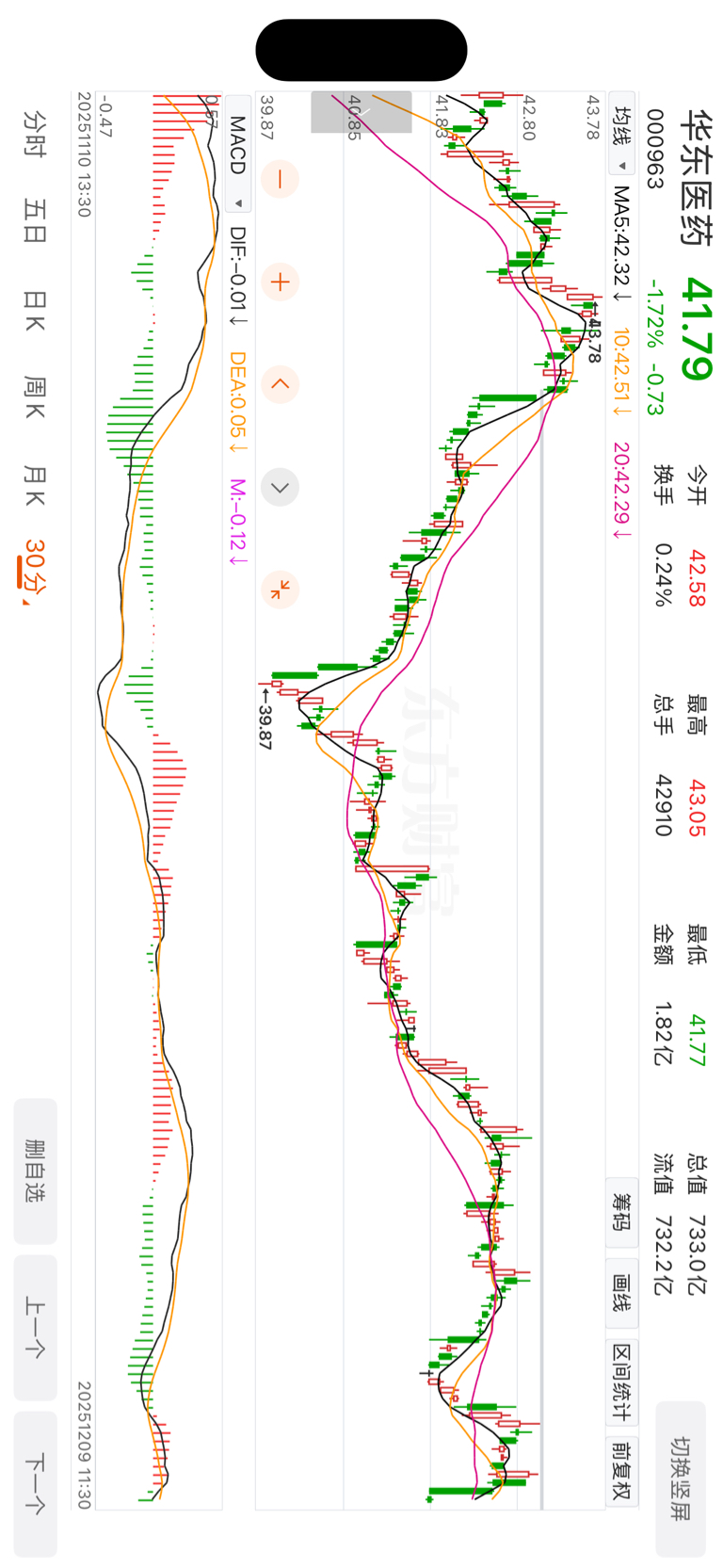Zoom out the chart with minus button

click(x=280, y=179)
